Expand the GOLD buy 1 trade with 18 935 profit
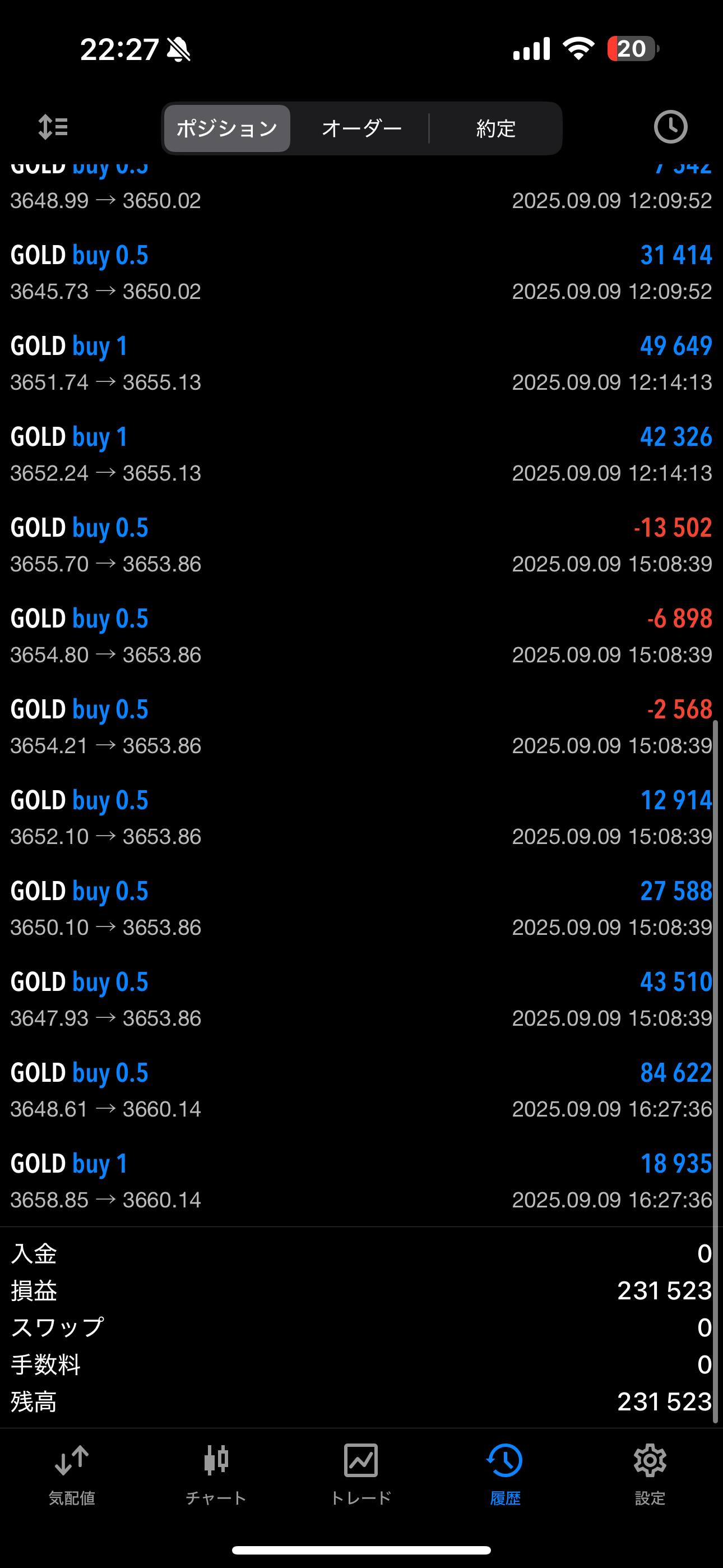 pyautogui.click(x=361, y=1181)
